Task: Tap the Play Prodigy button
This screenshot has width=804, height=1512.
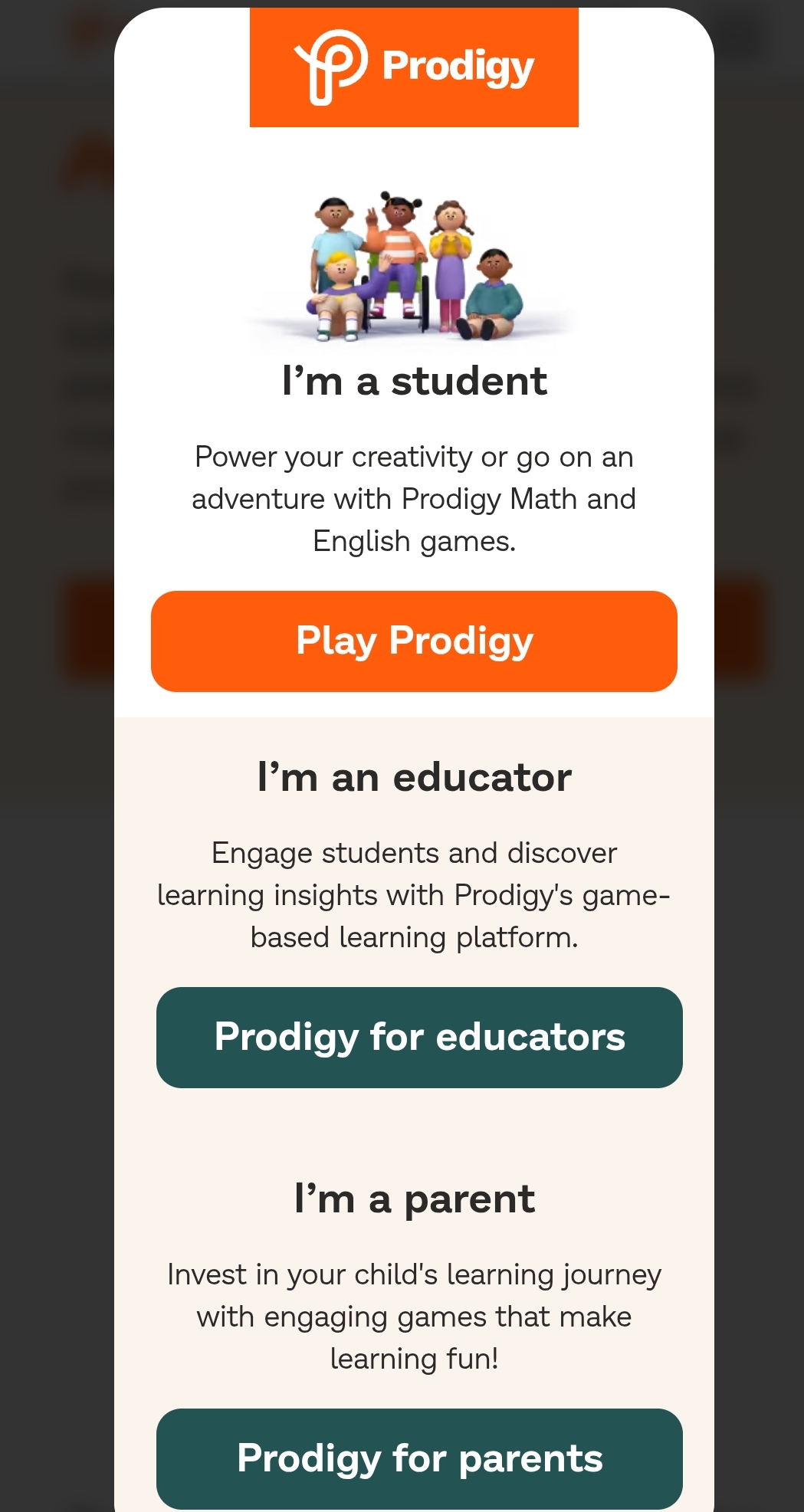Action: pyautogui.click(x=414, y=641)
